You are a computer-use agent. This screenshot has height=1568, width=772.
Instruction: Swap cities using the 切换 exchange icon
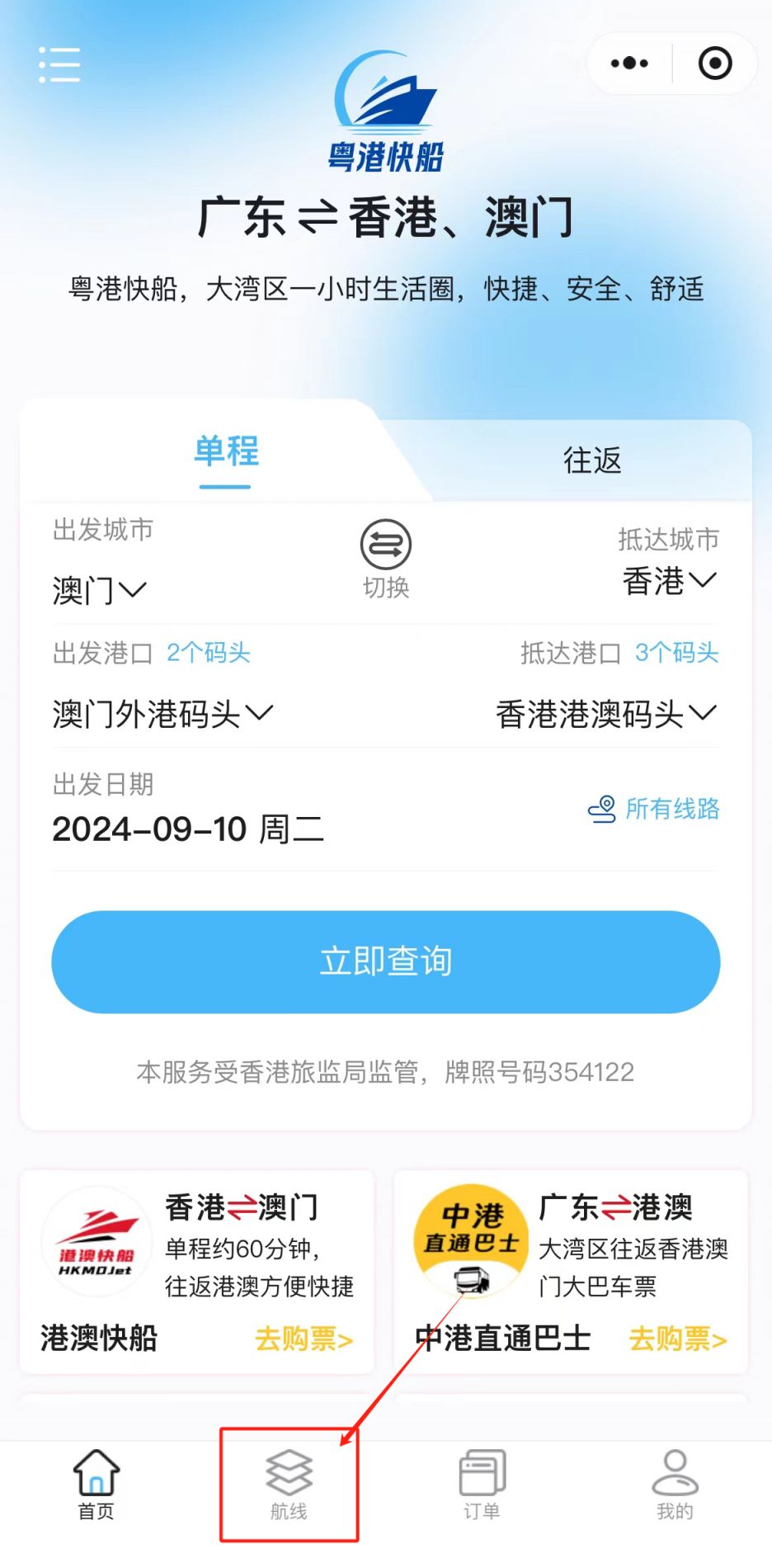[x=386, y=543]
